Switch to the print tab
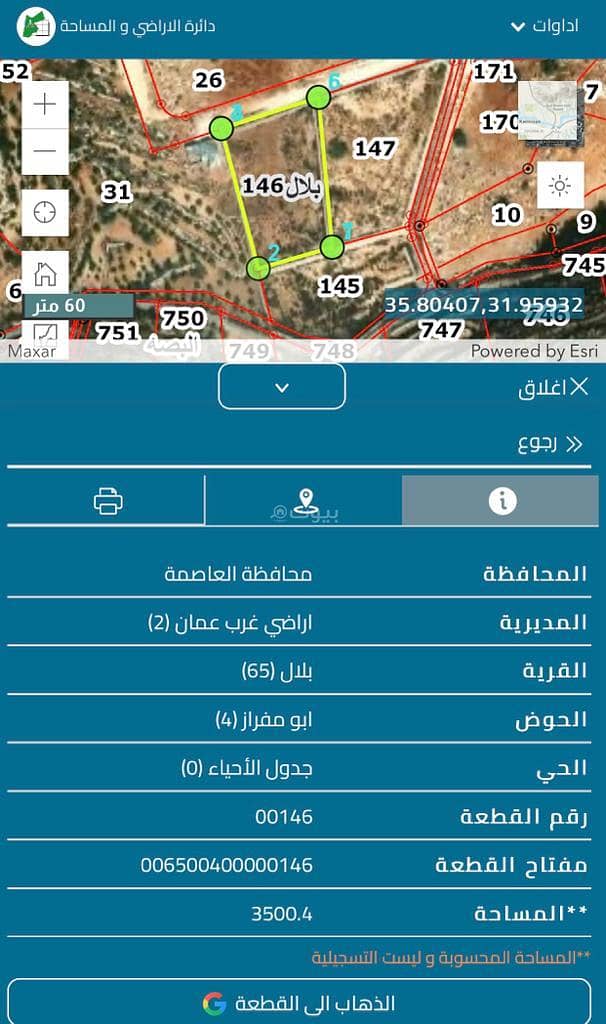The width and height of the screenshot is (606, 1024). click(x=108, y=501)
